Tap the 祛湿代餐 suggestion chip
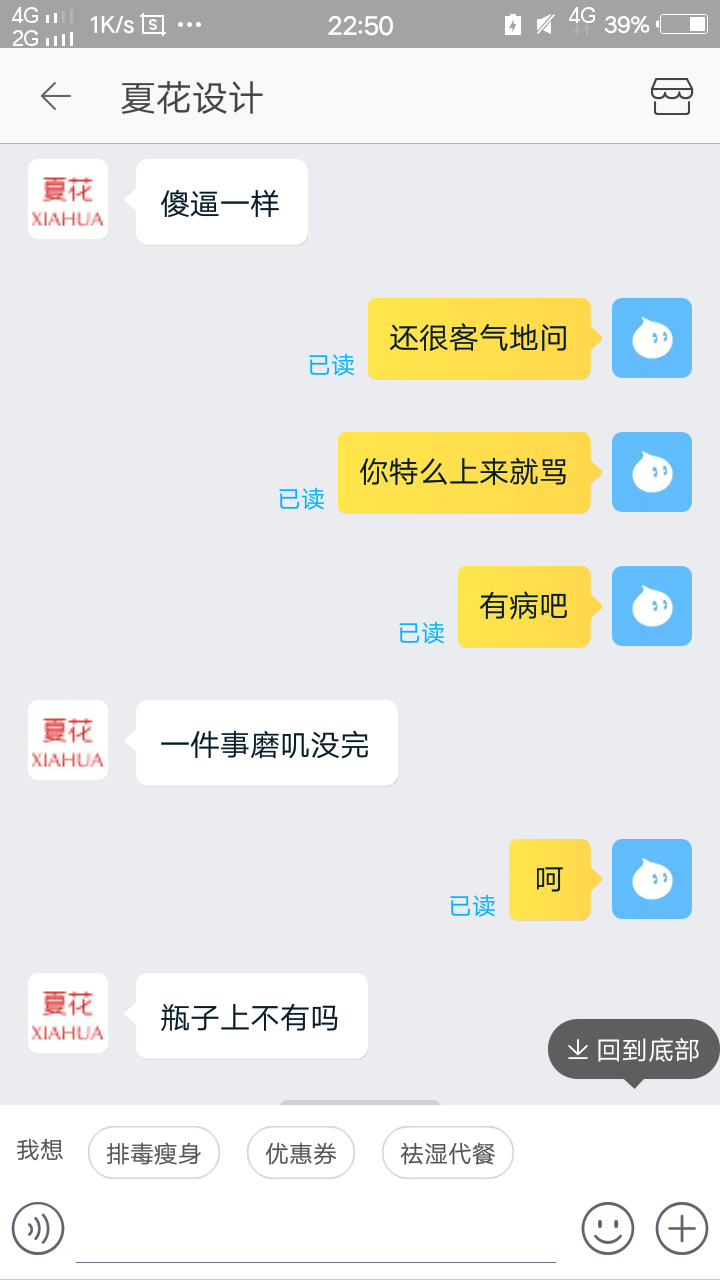The width and height of the screenshot is (720, 1280). pyautogui.click(x=448, y=1153)
